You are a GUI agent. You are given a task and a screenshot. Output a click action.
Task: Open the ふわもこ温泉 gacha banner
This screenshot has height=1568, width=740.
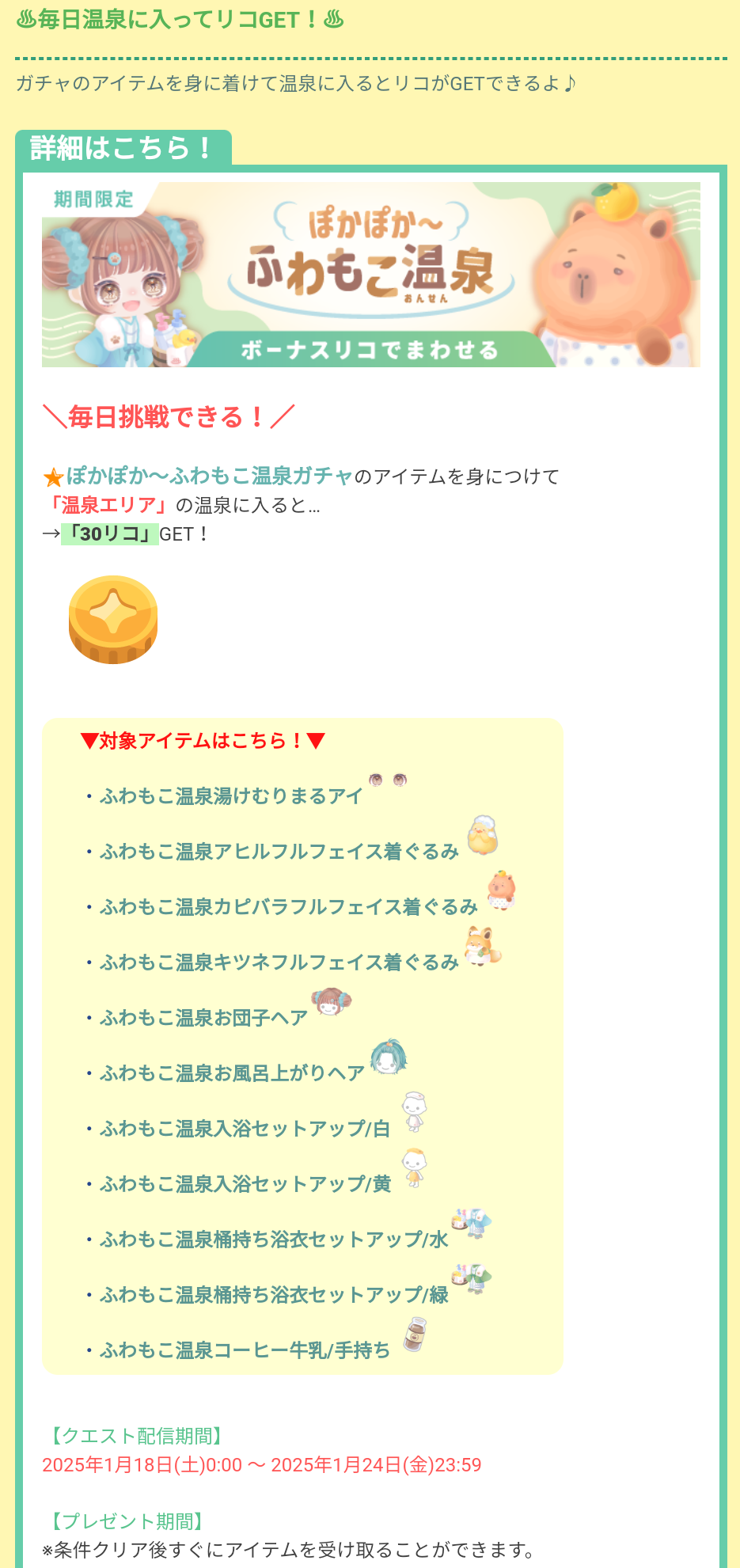coord(370,275)
